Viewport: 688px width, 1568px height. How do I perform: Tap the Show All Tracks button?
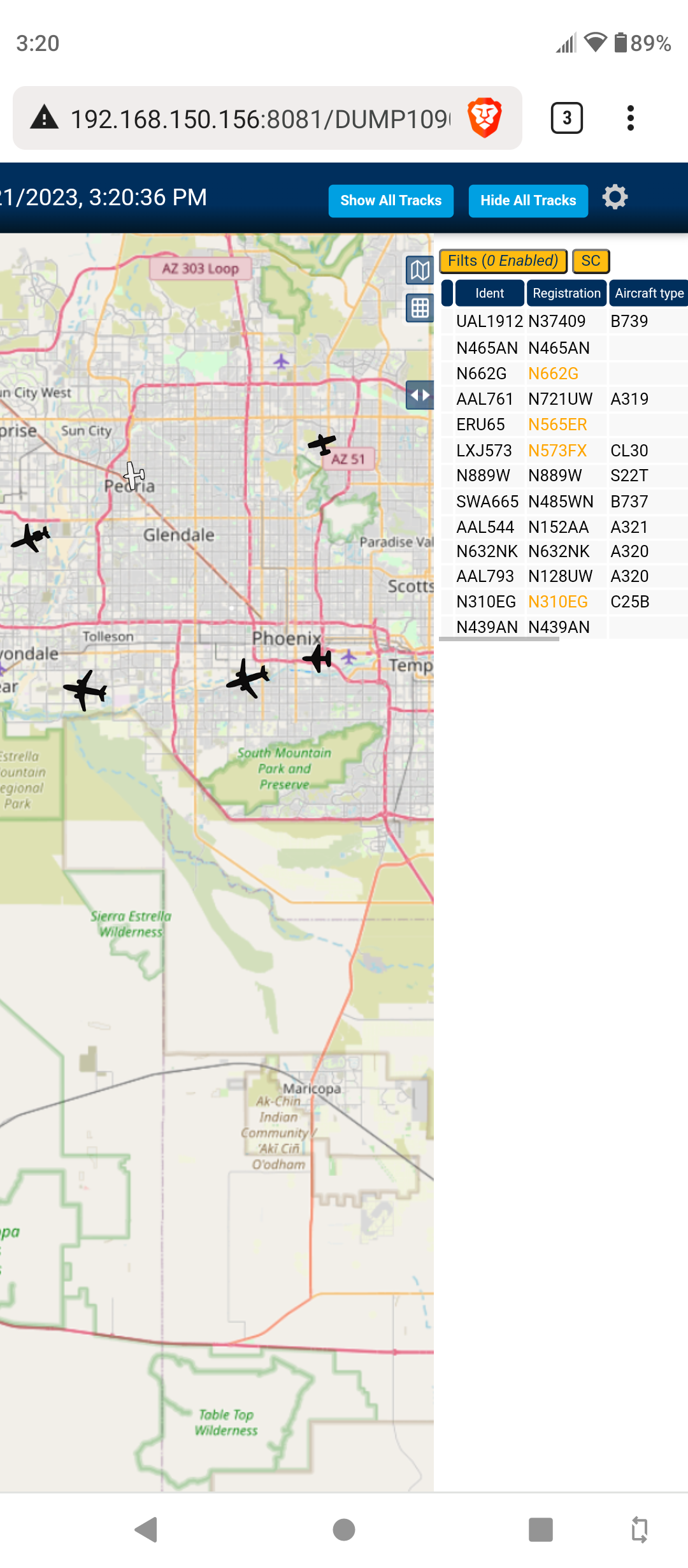[x=391, y=201]
